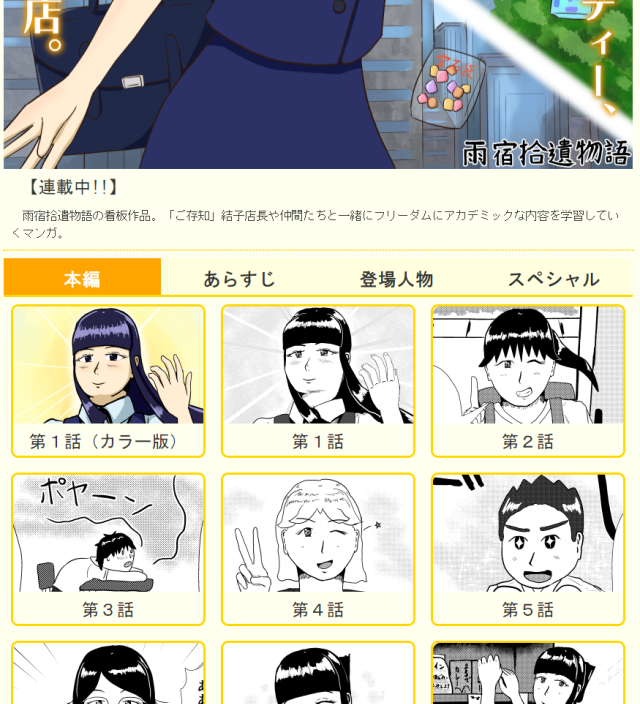Open 第1話（カラー版）episode
Viewport: 640px width, 704px height.
tap(108, 380)
